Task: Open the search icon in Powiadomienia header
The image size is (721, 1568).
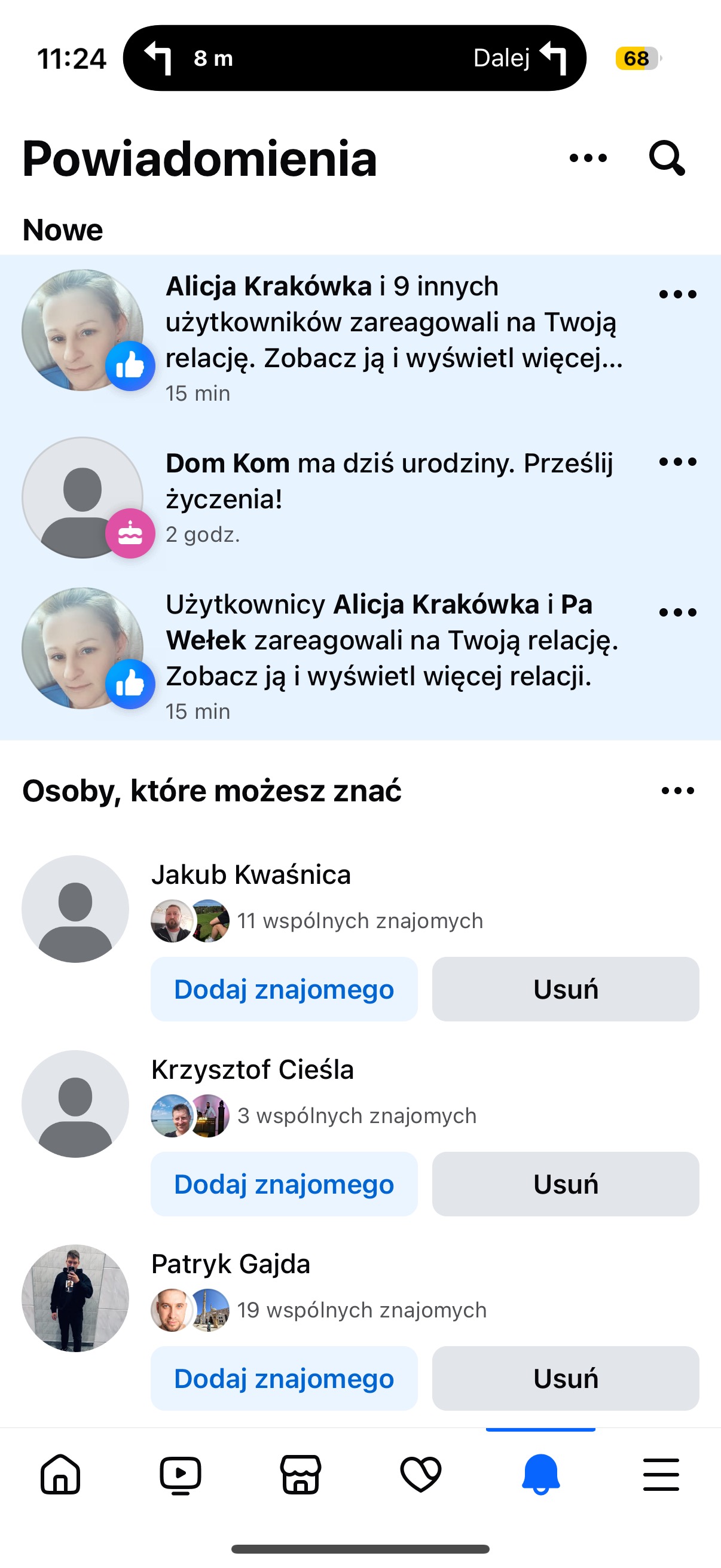Action: point(667,158)
